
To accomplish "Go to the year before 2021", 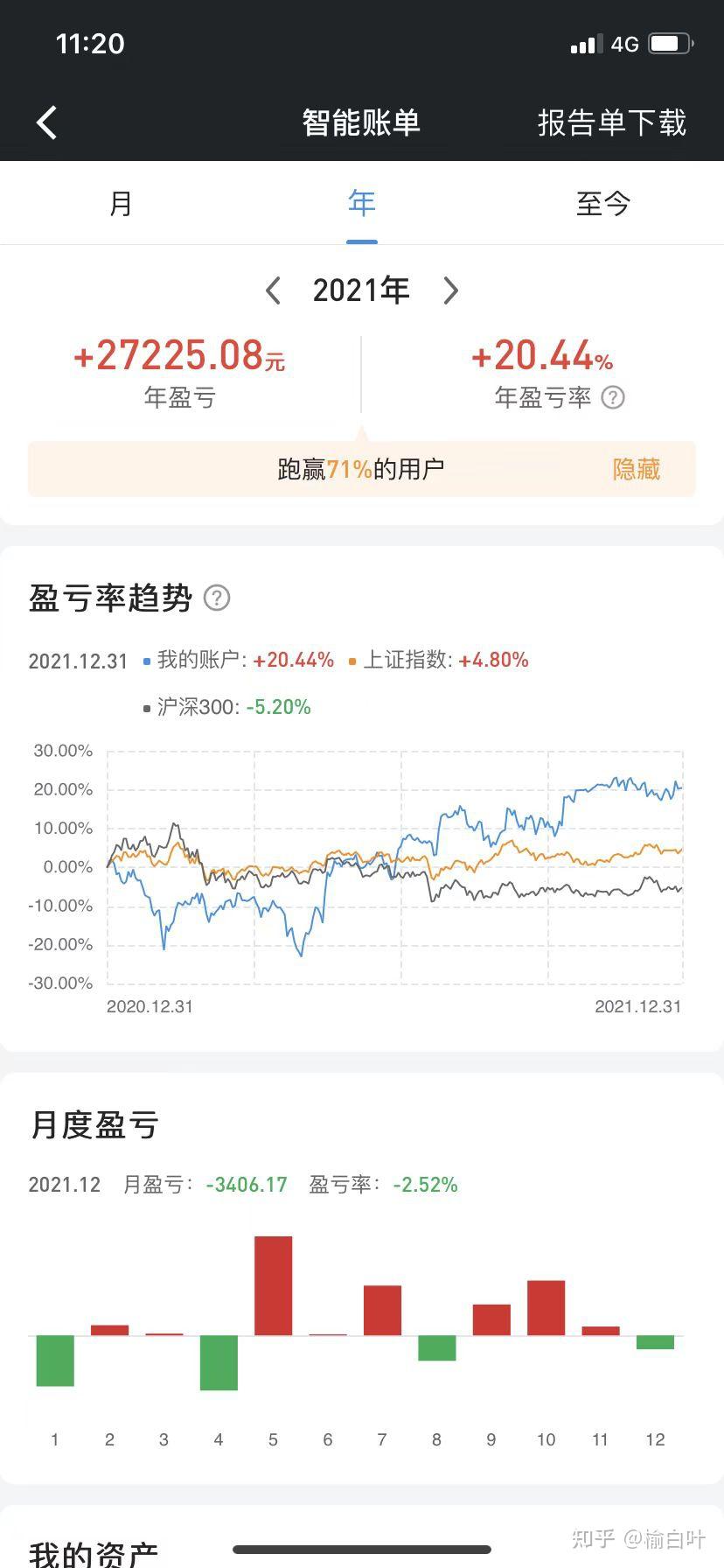I will click(x=274, y=290).
